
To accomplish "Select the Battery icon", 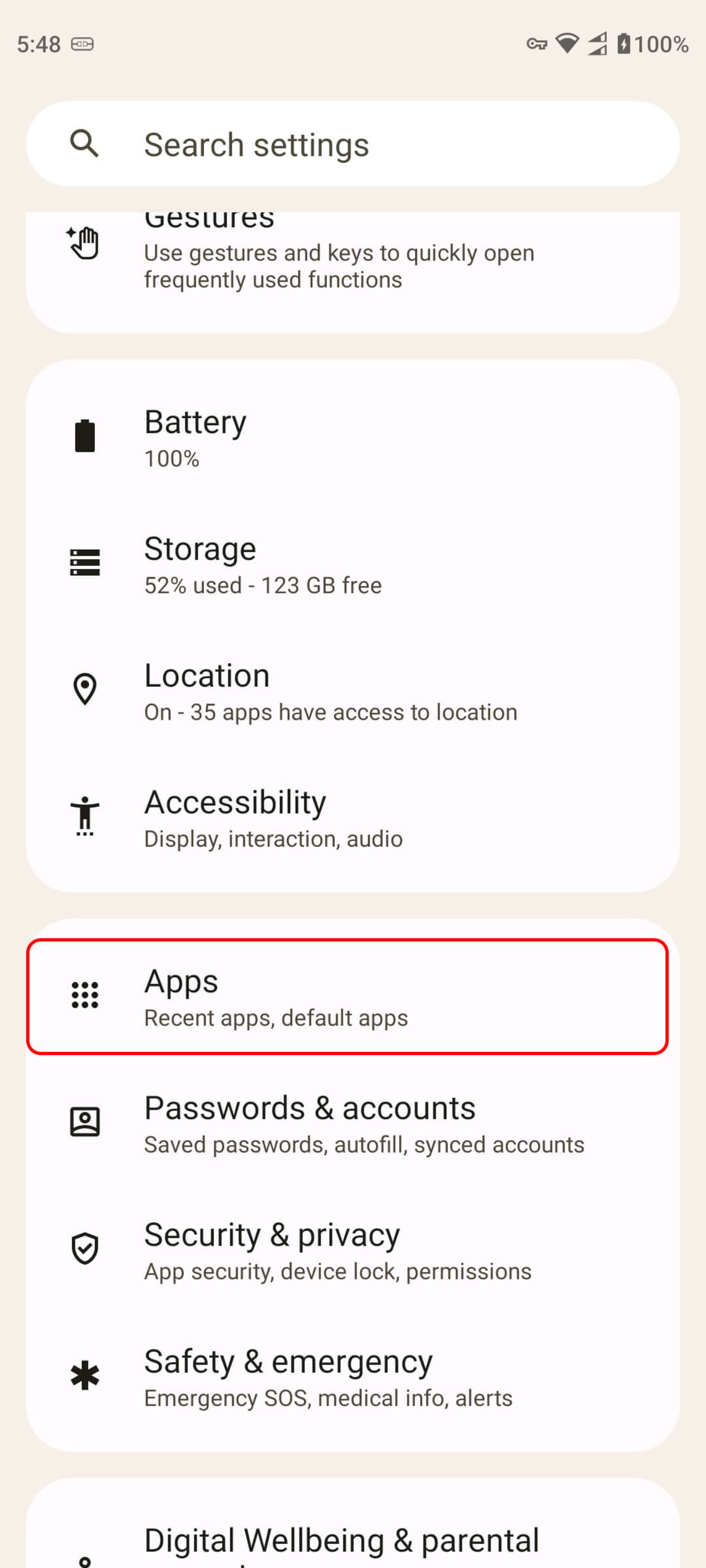I will coord(84,435).
